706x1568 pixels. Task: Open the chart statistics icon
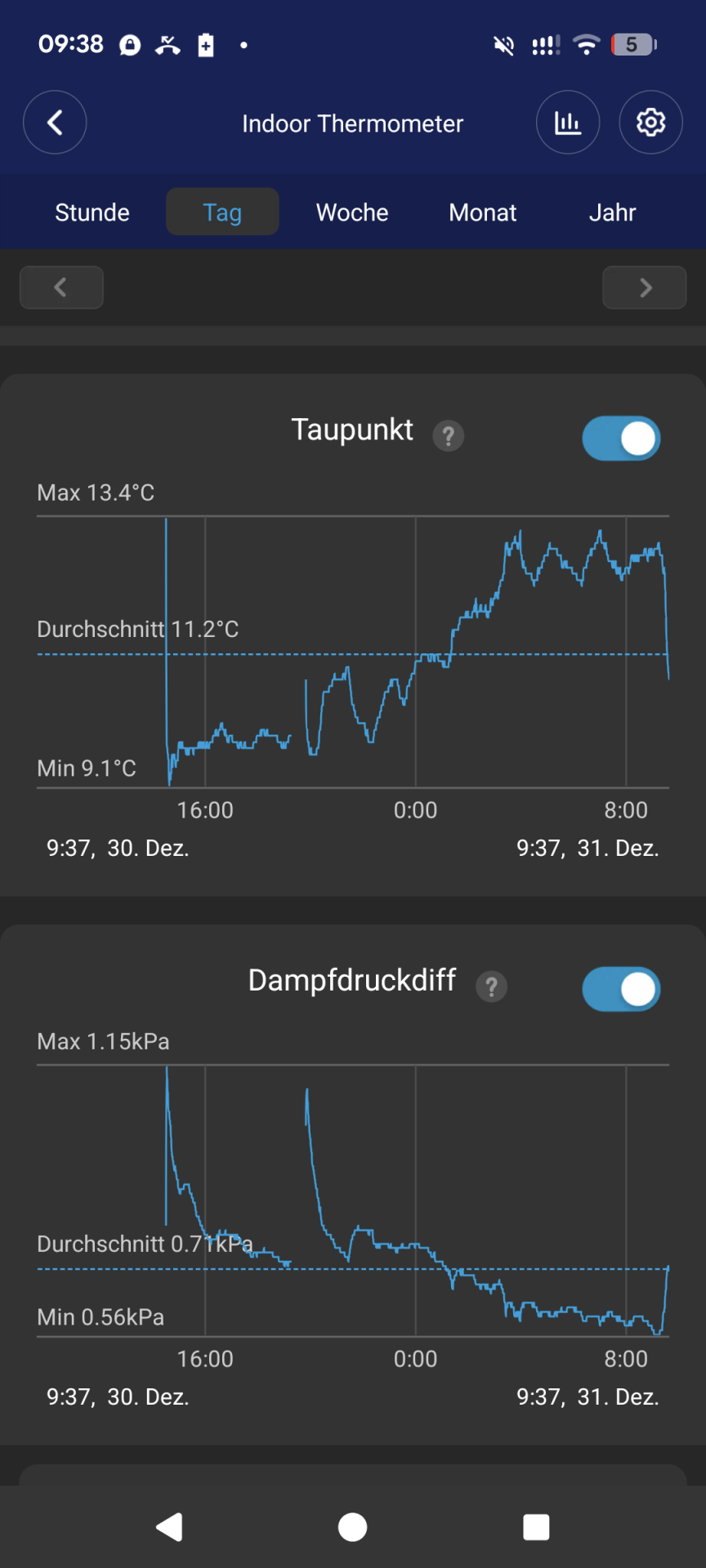point(568,122)
